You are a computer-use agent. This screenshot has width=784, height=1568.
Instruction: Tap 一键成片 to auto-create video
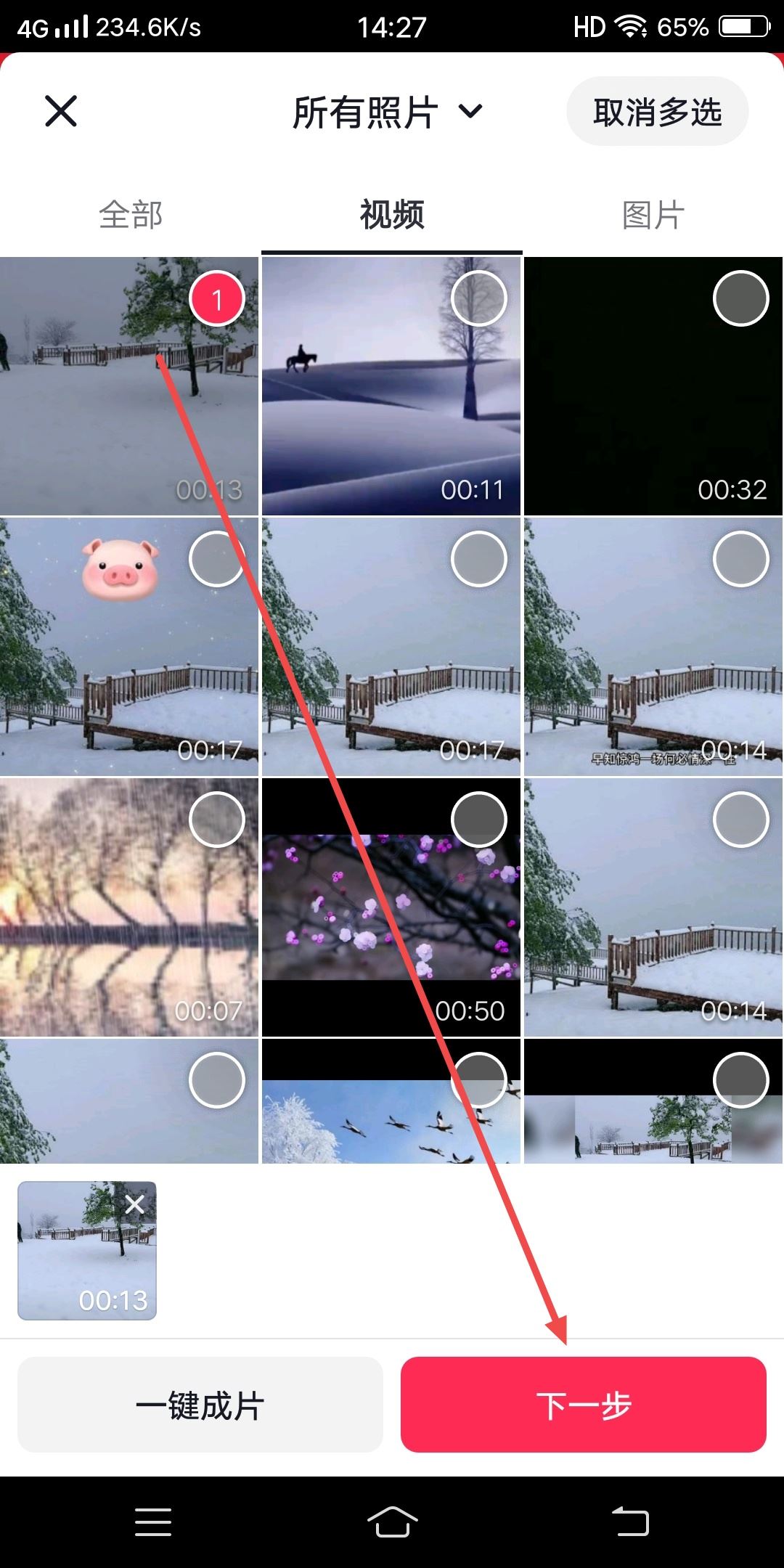200,1405
